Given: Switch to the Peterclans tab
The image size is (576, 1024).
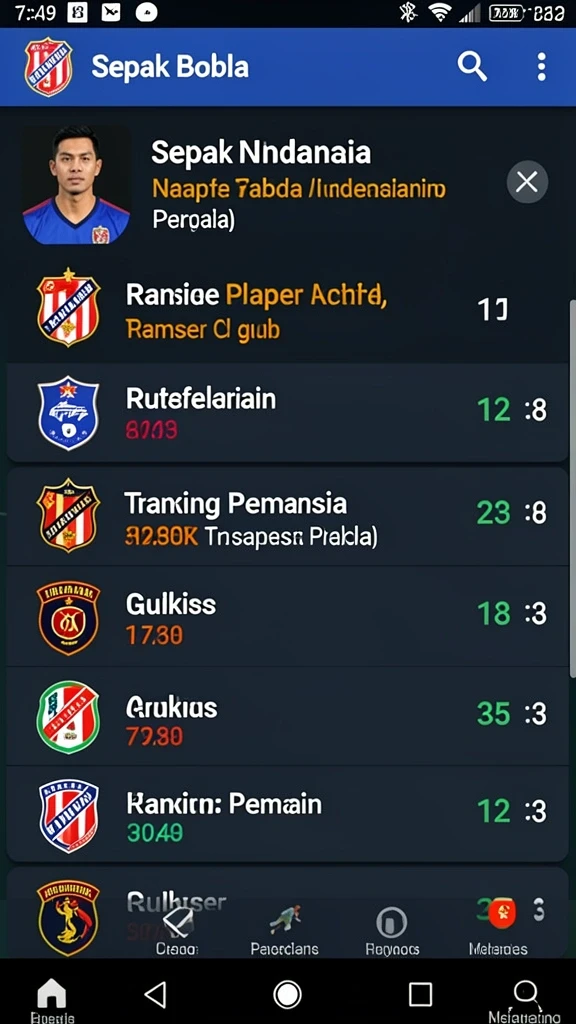Looking at the screenshot, I should tap(285, 930).
